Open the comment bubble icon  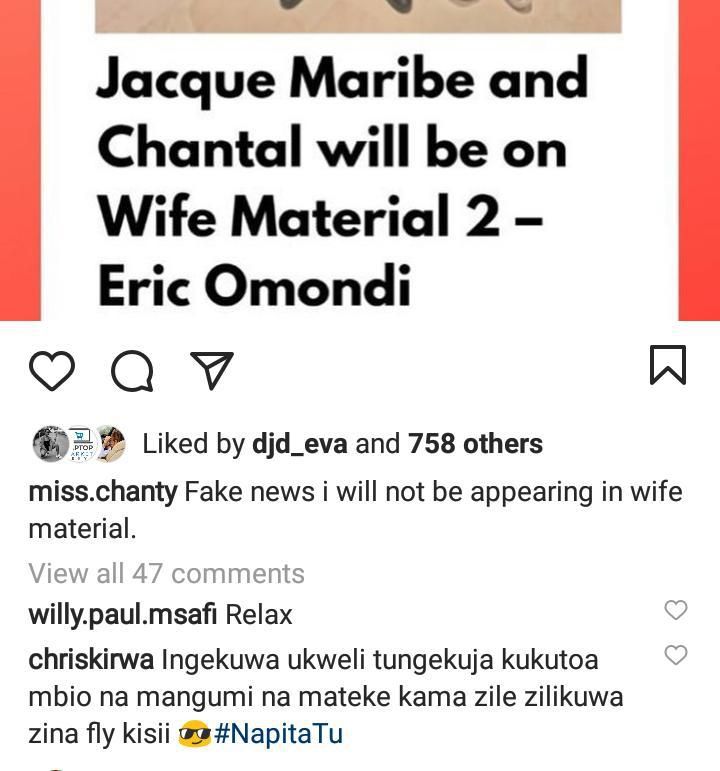click(x=132, y=370)
